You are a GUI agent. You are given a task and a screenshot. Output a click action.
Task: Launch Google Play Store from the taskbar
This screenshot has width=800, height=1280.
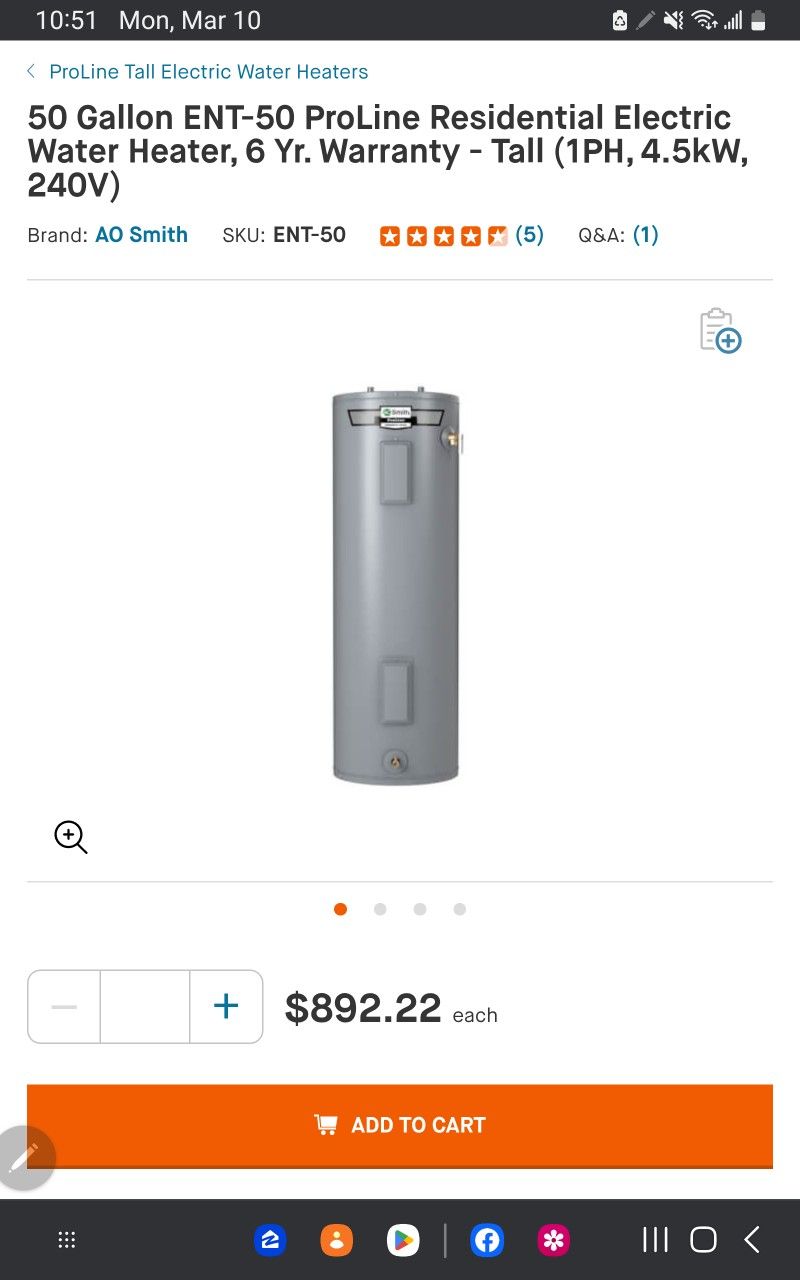(404, 1239)
